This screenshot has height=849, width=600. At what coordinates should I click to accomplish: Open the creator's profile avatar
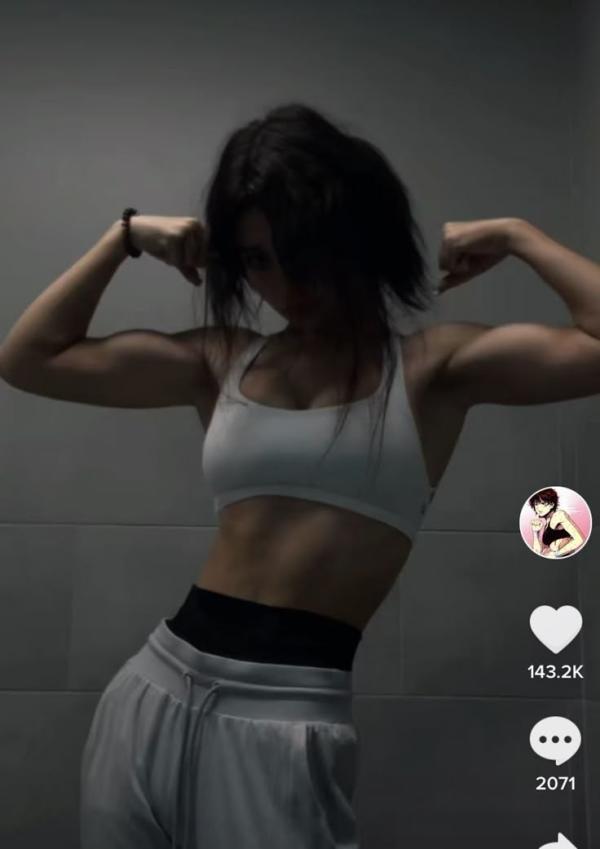(x=555, y=522)
